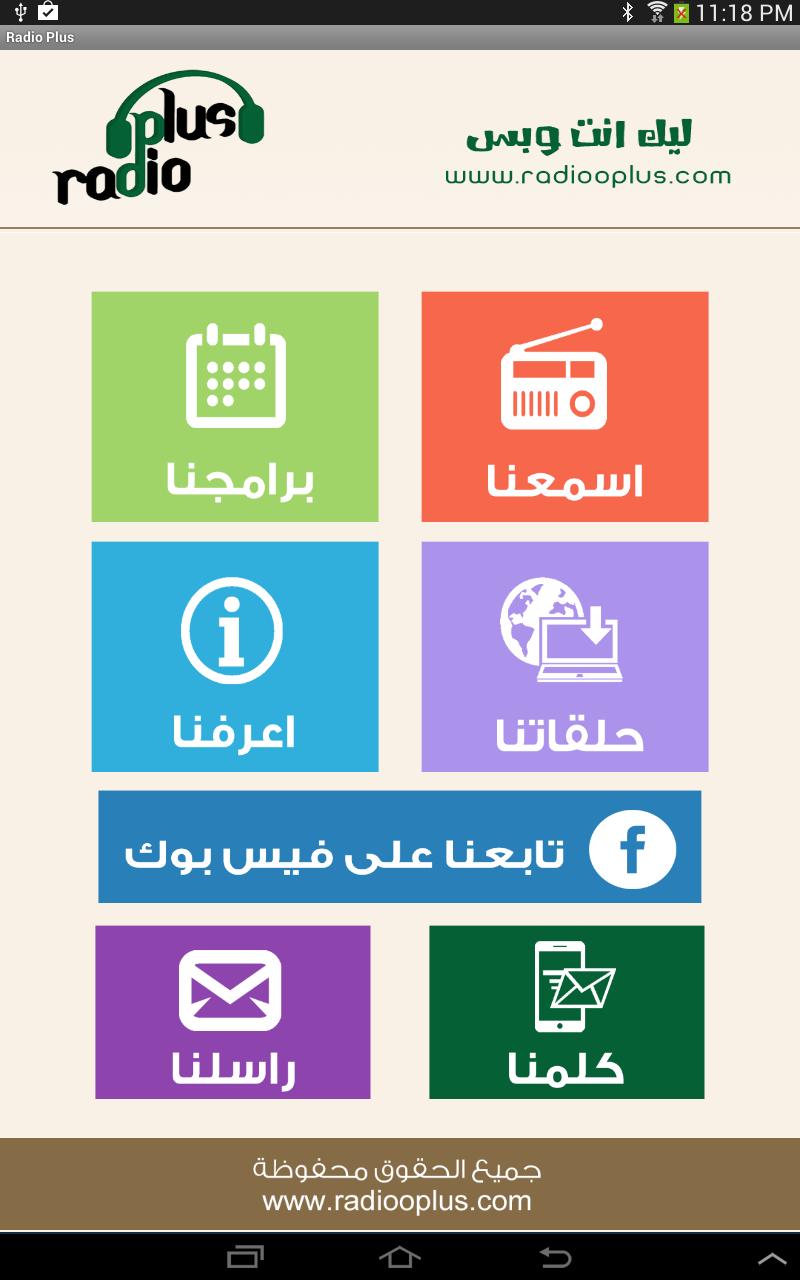The height and width of the screenshot is (1280, 800).
Task: Go back using the system back button
Action: click(555, 1256)
